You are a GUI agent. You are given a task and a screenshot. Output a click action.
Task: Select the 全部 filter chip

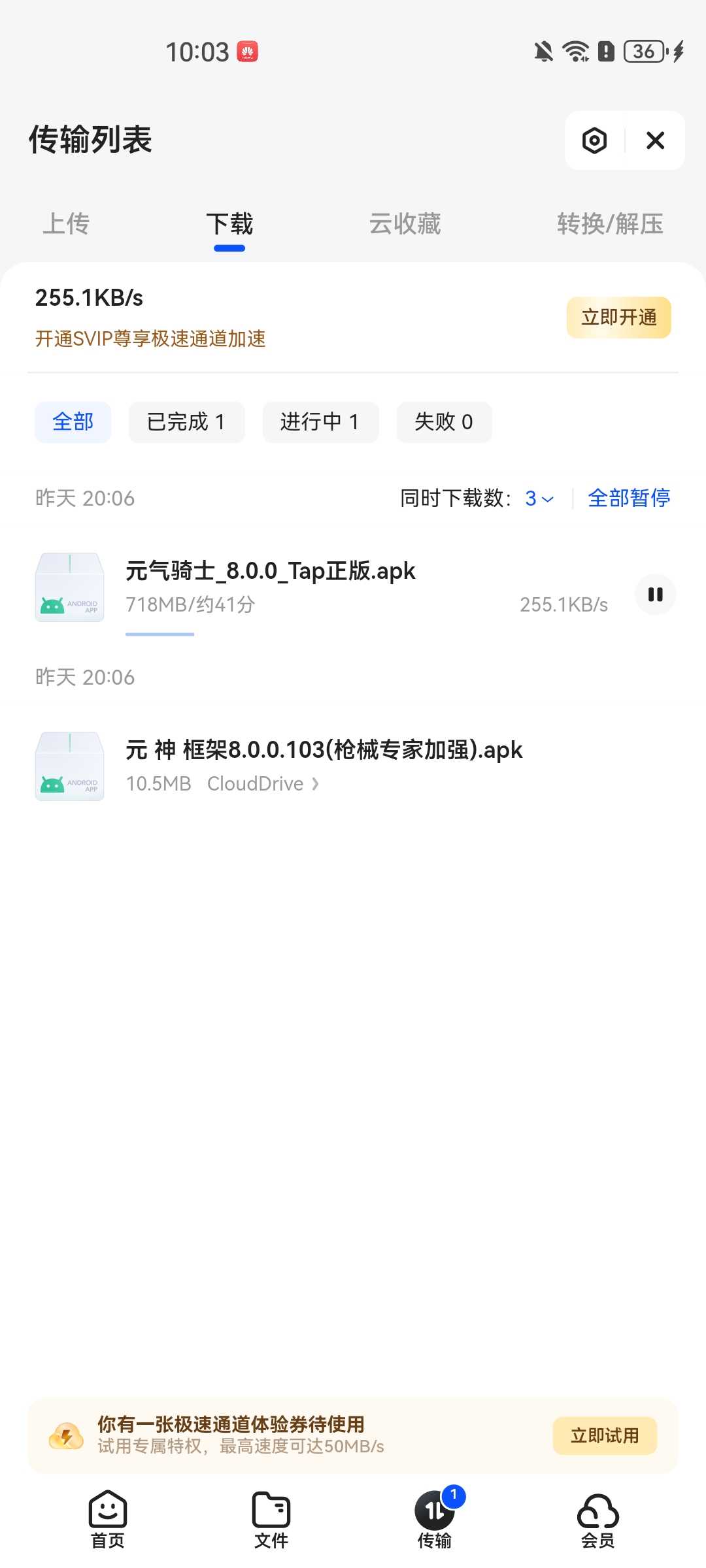73,422
